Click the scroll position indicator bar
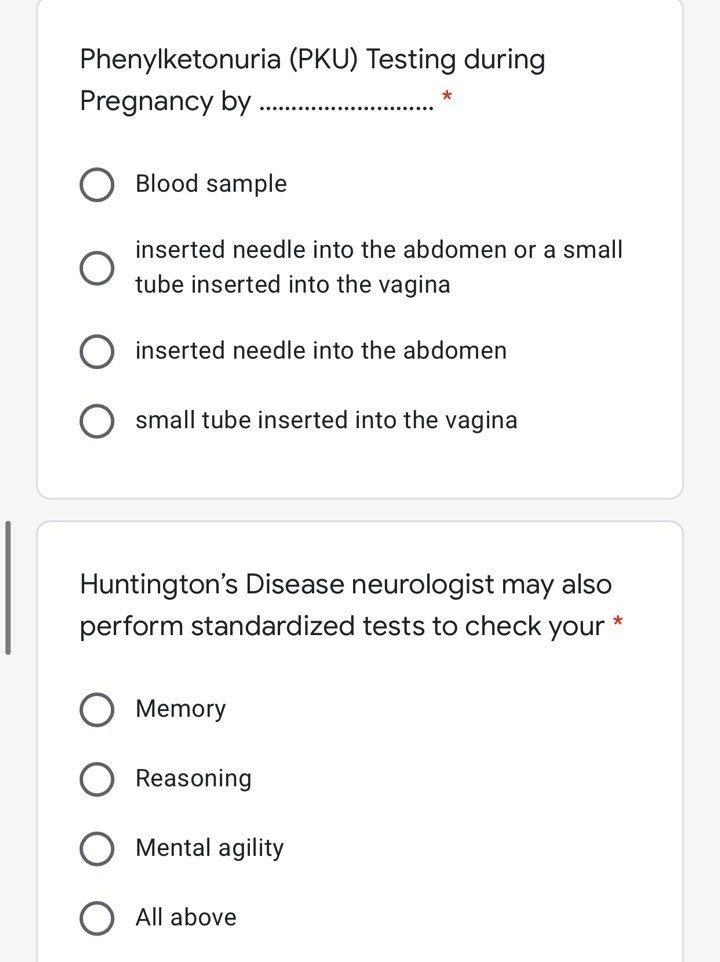This screenshot has width=720, height=962. [x=7, y=585]
